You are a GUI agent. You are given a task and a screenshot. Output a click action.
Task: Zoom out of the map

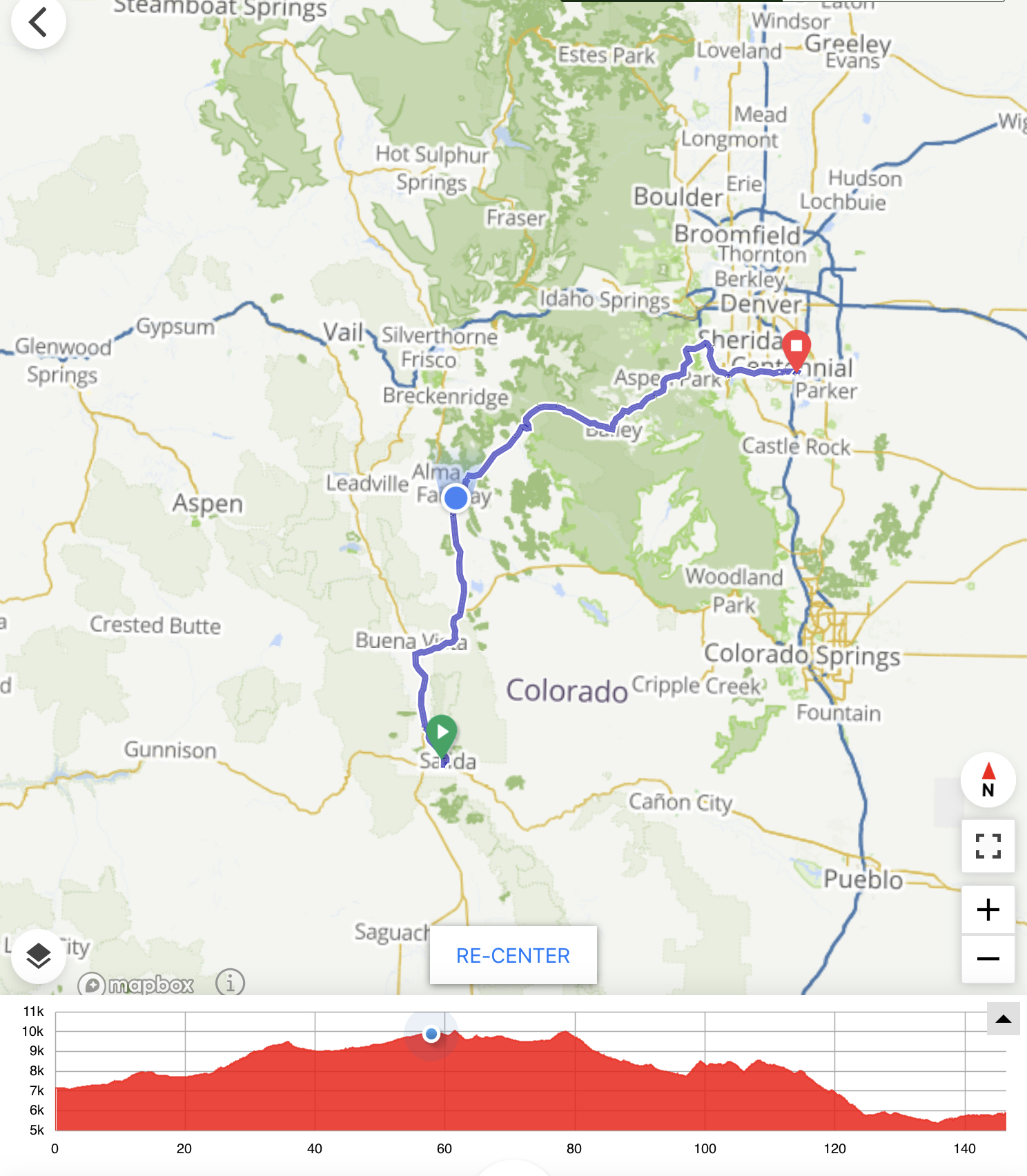click(x=988, y=959)
